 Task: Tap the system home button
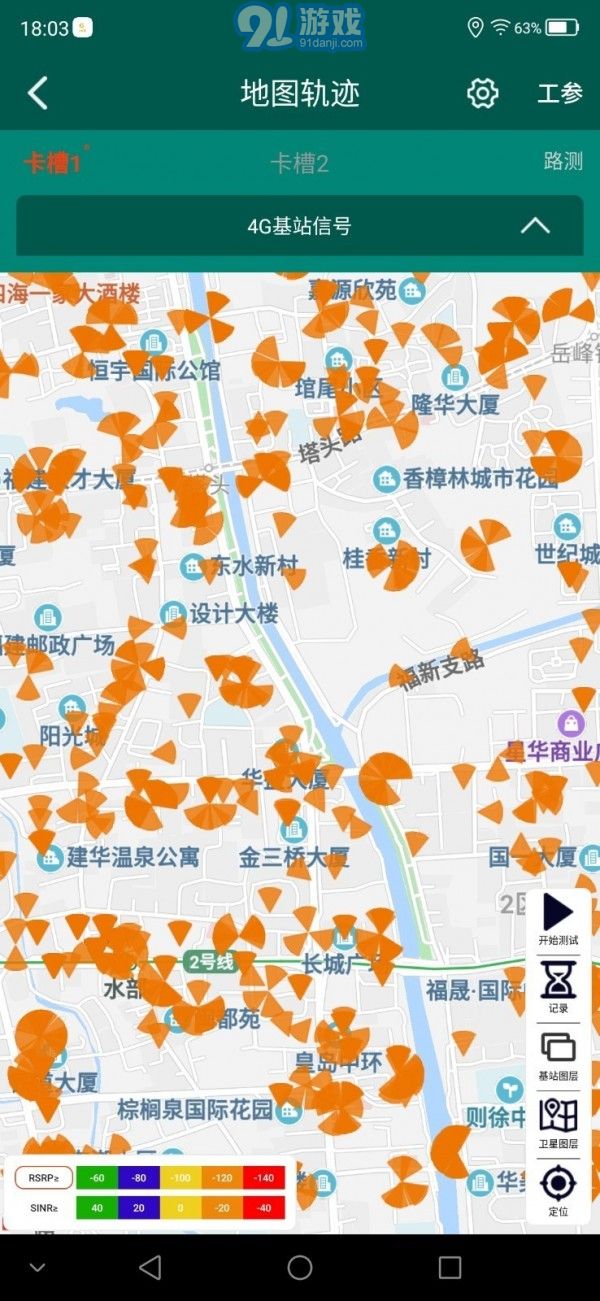299,1268
